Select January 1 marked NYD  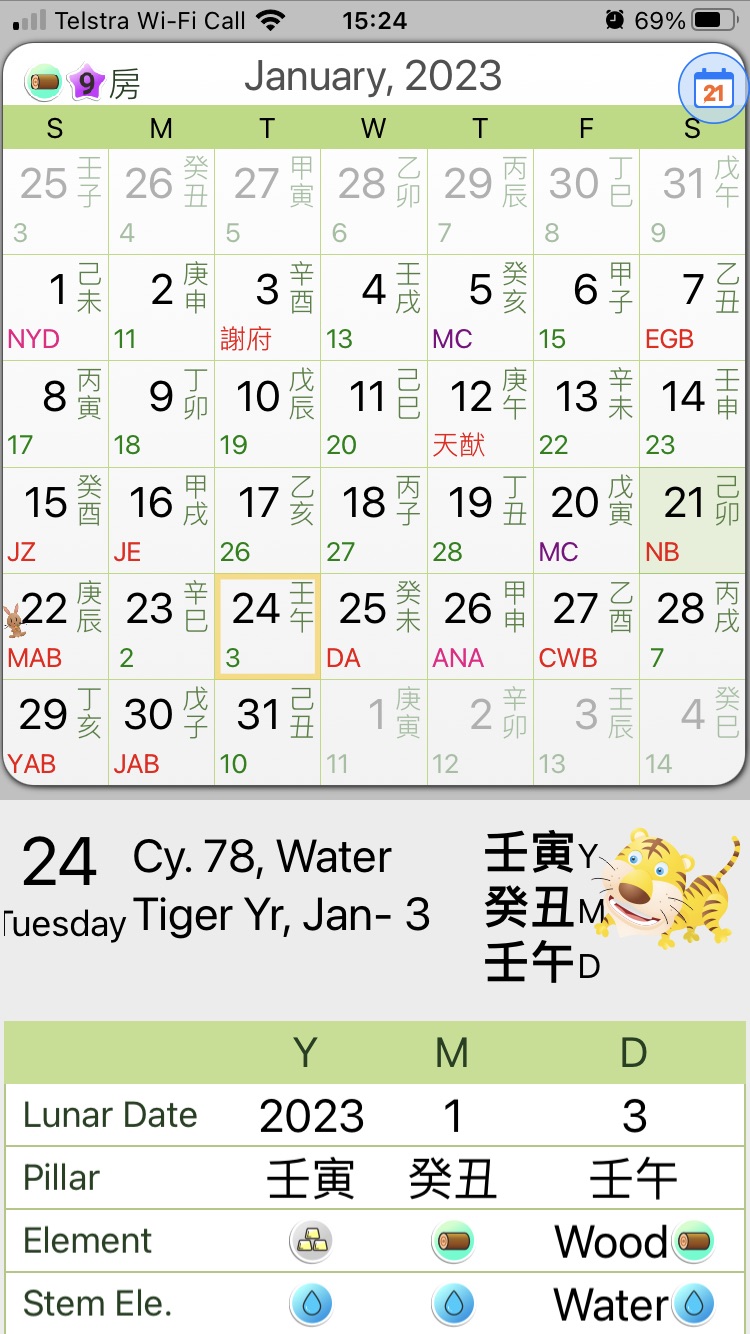(55, 307)
